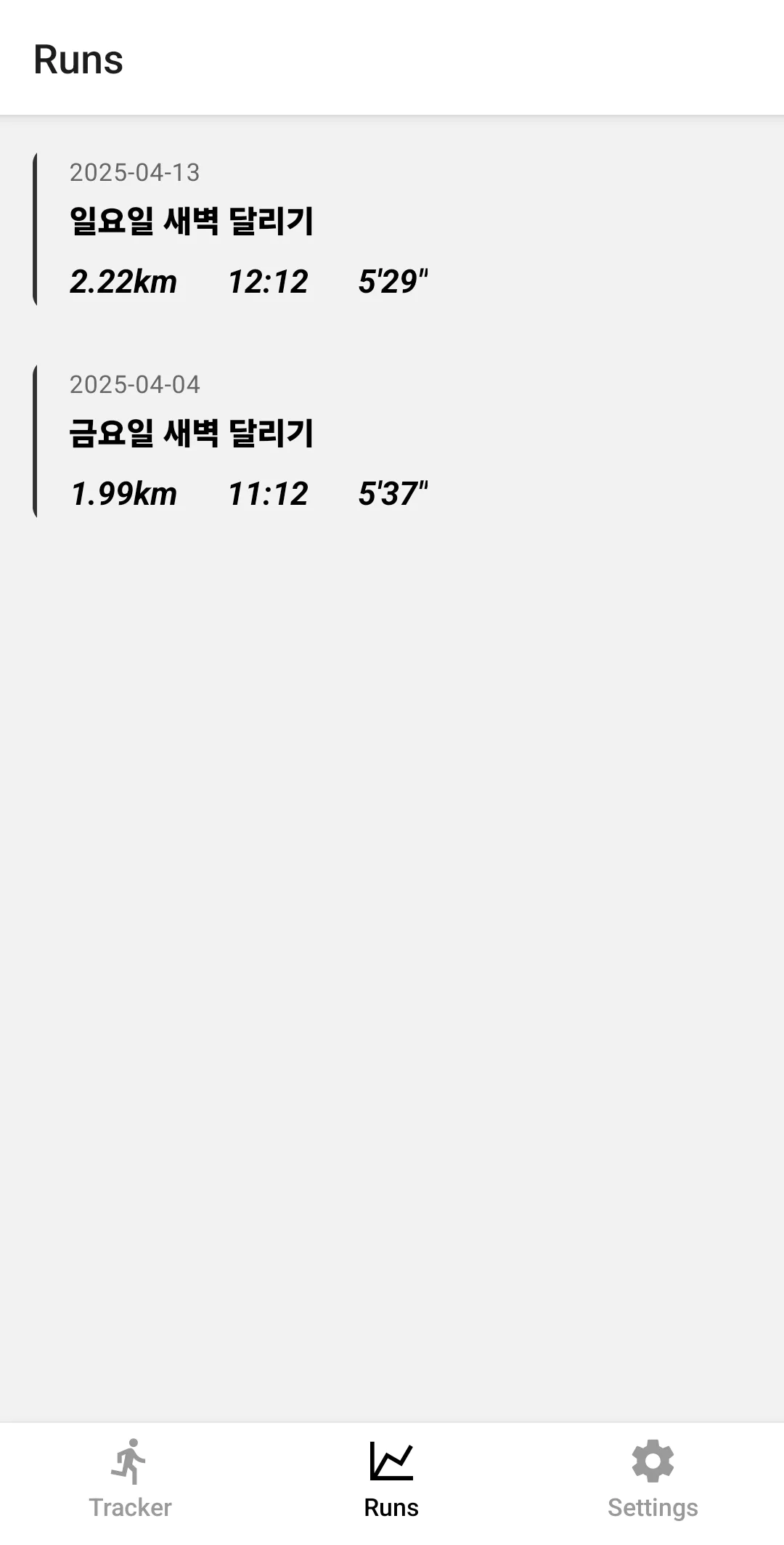Select the Runs tab
This screenshot has height=1545, width=784.
pos(392,1480)
